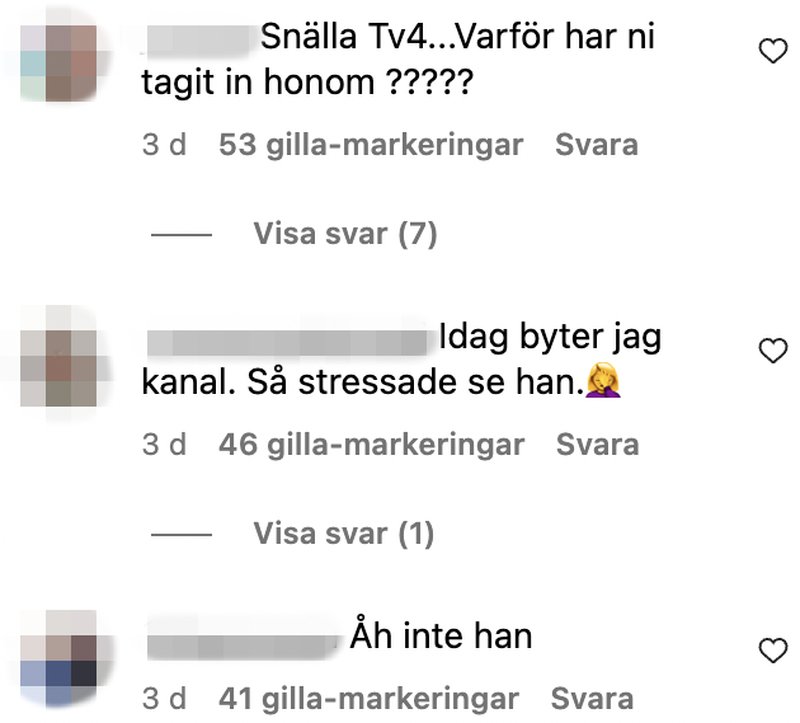Show the single reply "Visa svar (1)"
Viewport: 800px width, 723px height.
point(343,533)
